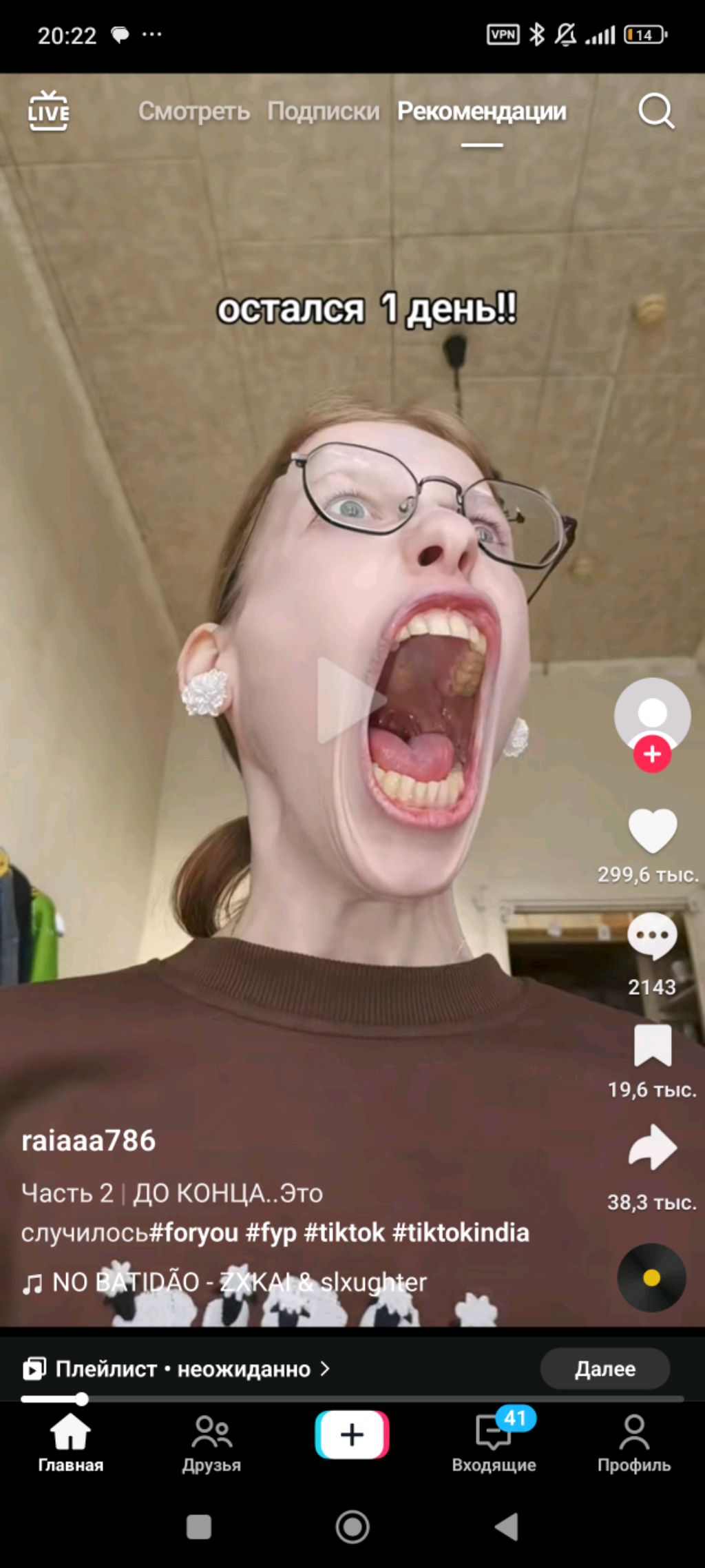Tap the Далее button
The width and height of the screenshot is (705, 1568).
[604, 1369]
